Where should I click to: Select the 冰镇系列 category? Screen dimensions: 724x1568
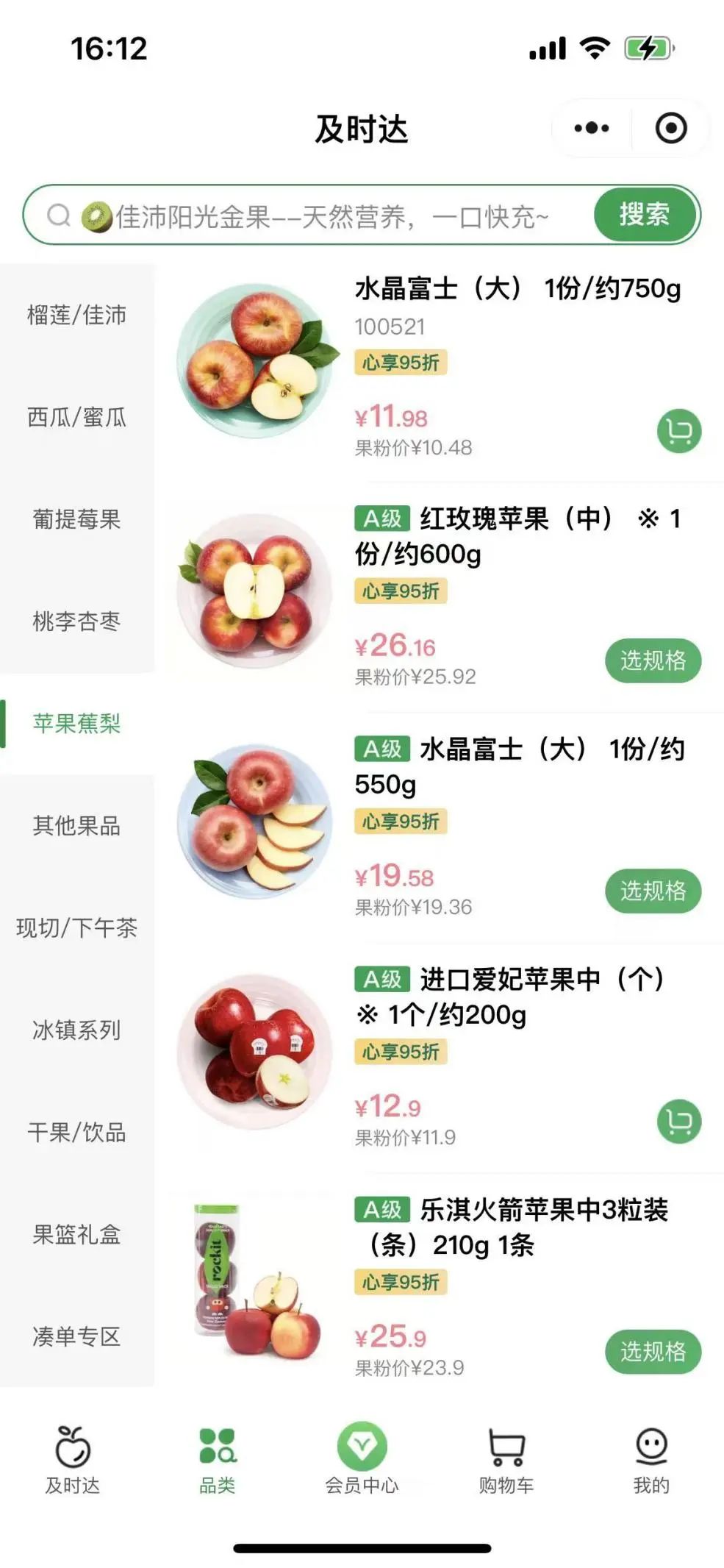pos(76,1030)
